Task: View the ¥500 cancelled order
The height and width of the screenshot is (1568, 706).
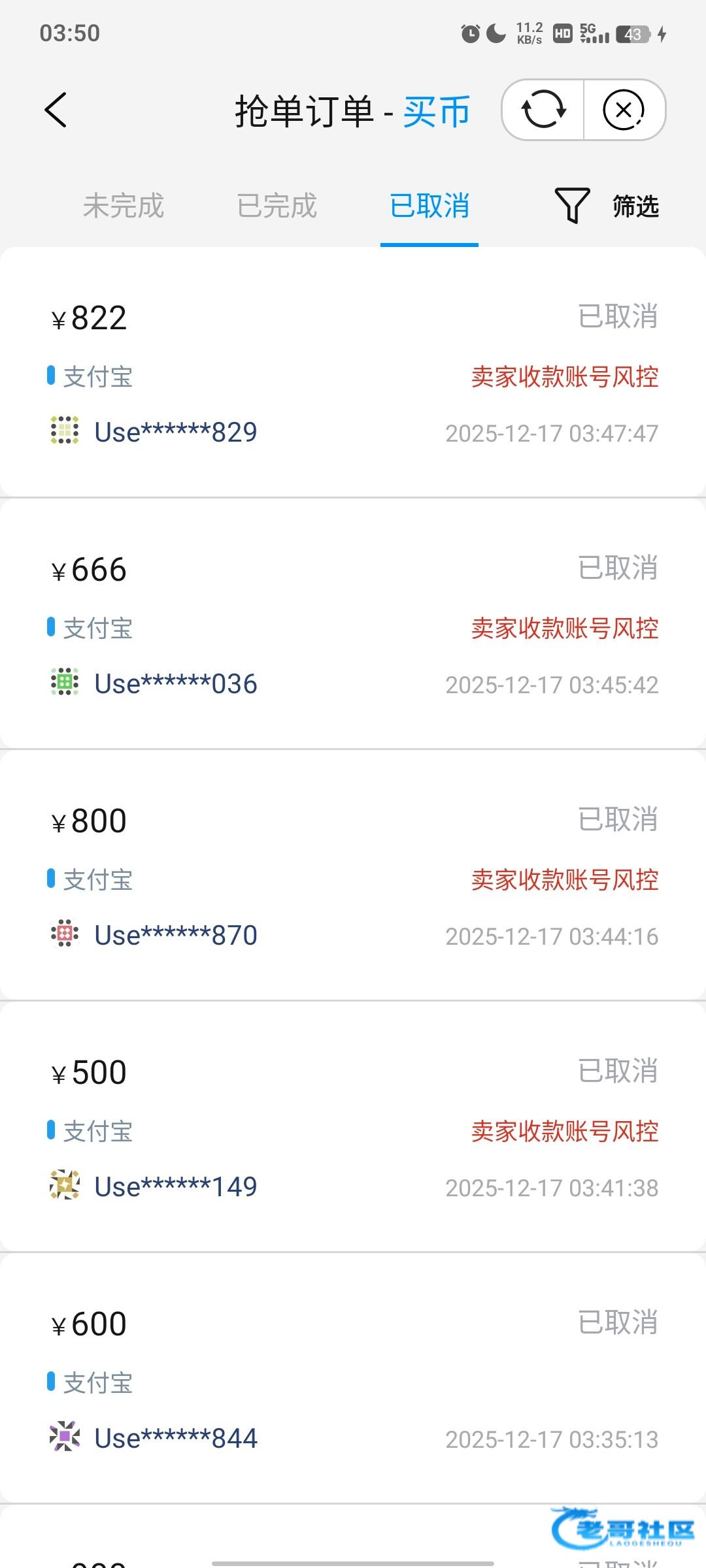Action: 353,1127
